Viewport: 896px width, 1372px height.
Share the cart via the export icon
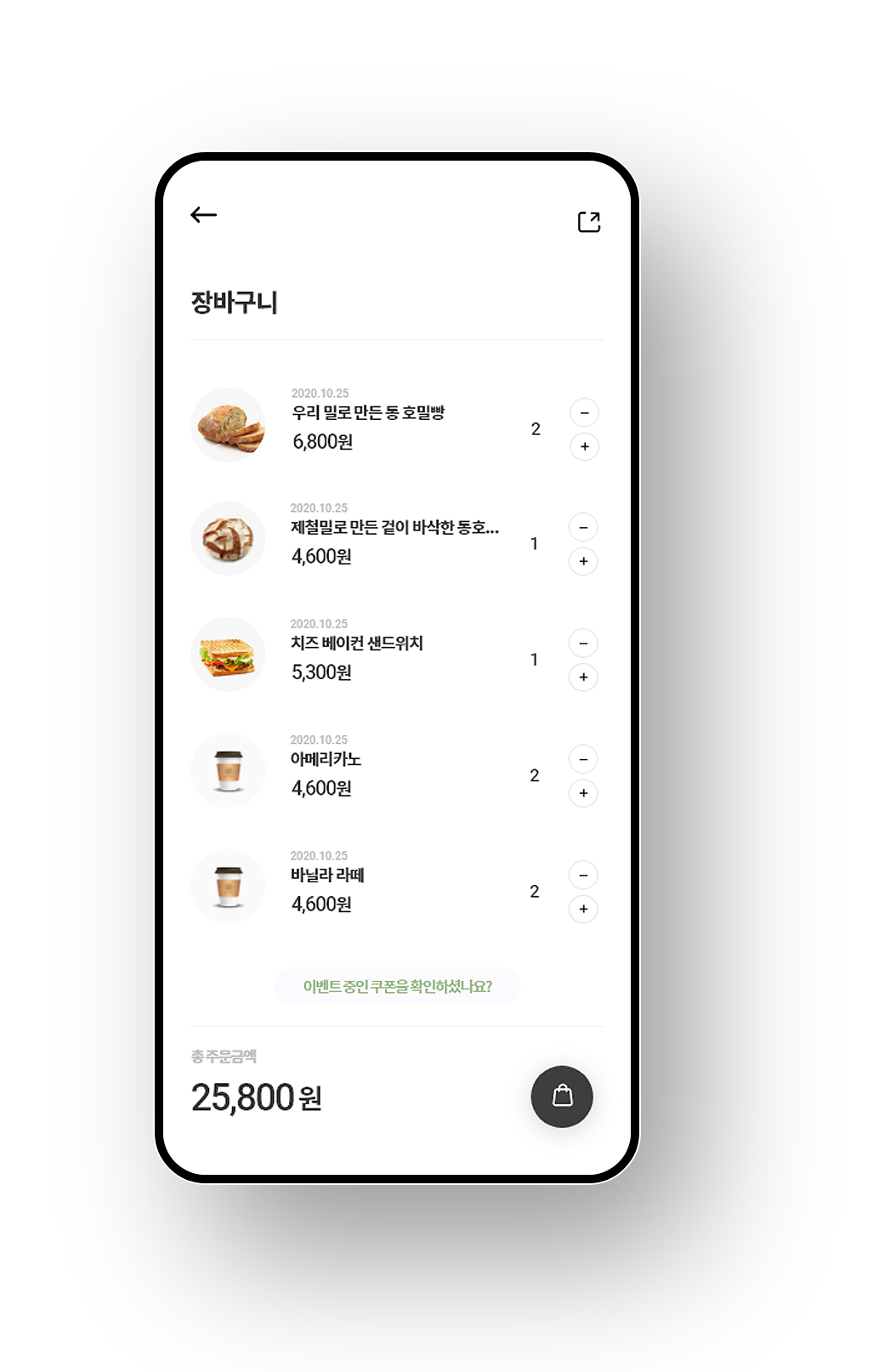pos(589,222)
